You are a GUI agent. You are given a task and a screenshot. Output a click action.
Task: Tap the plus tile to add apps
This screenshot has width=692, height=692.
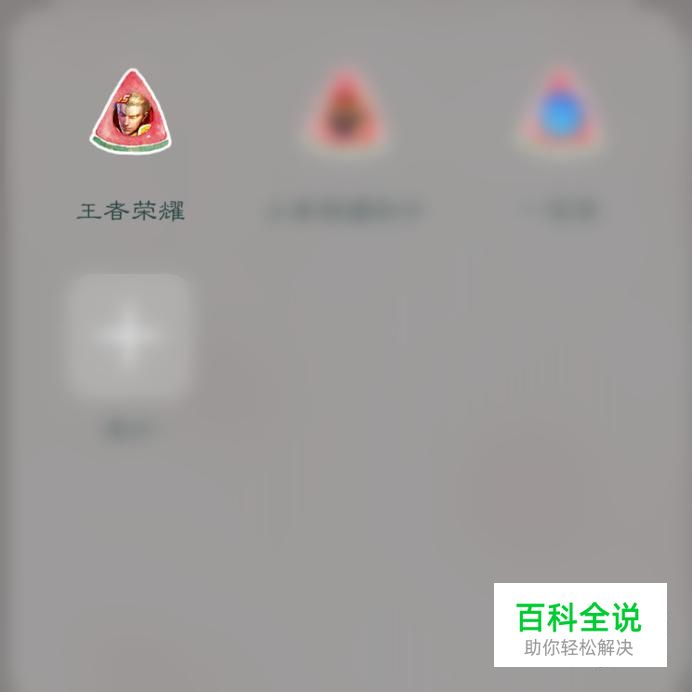point(127,337)
